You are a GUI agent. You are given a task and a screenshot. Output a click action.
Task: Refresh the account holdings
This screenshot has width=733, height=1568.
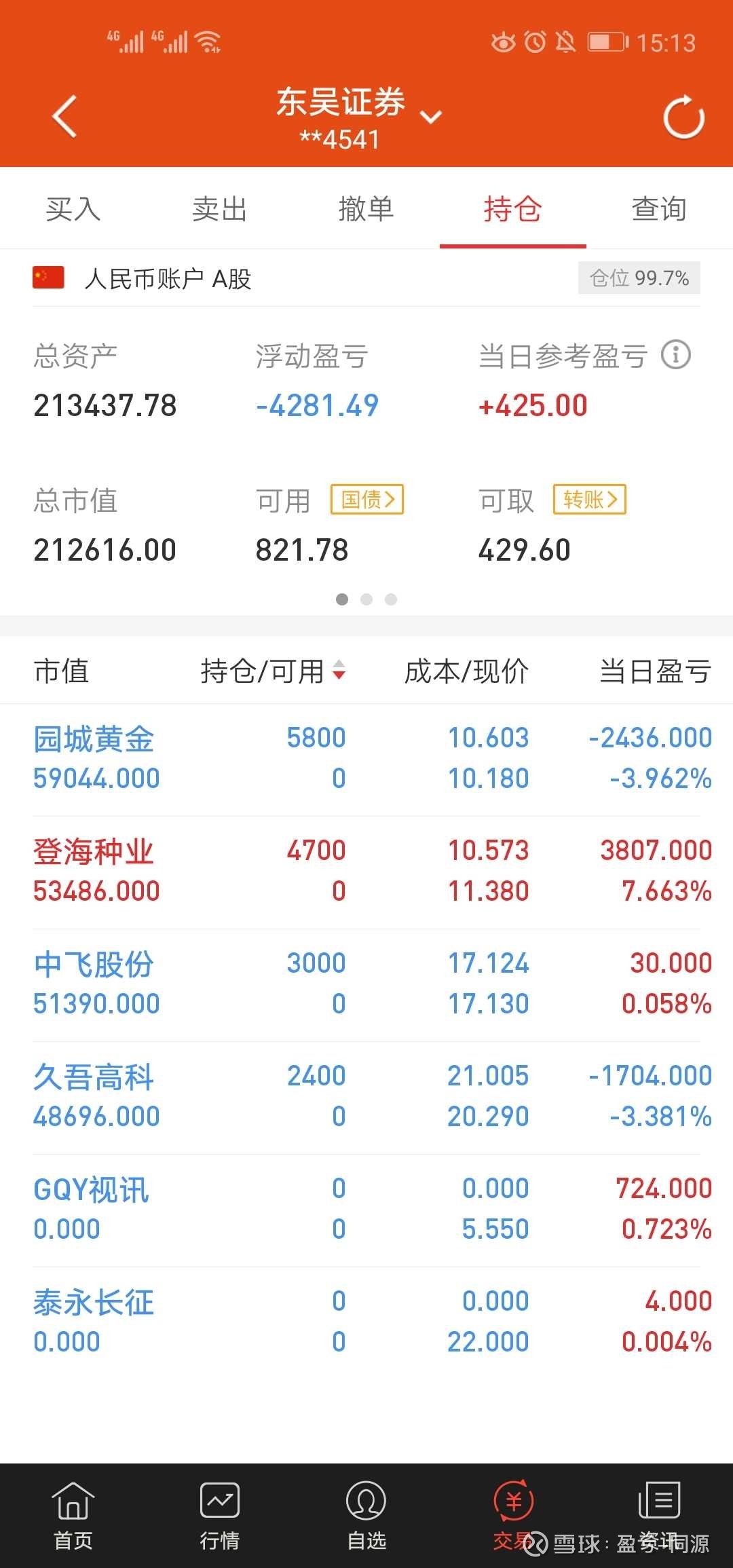point(683,118)
